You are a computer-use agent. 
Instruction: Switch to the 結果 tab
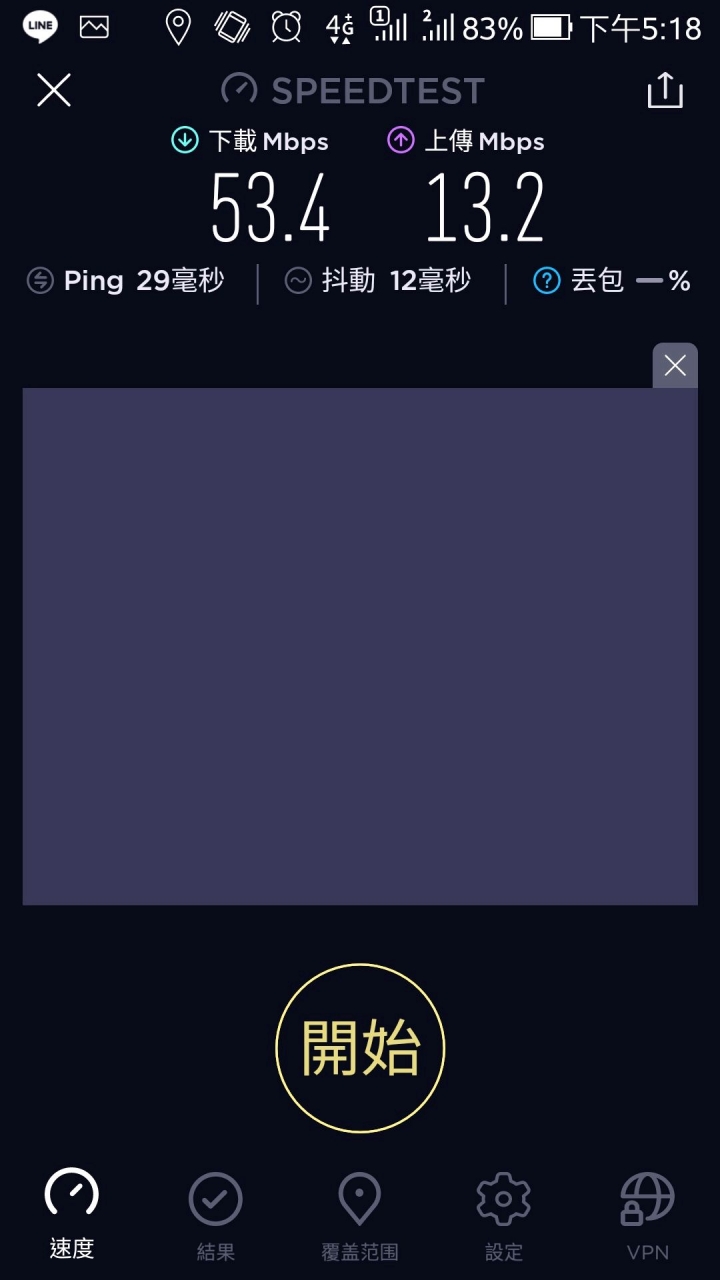pos(216,1214)
